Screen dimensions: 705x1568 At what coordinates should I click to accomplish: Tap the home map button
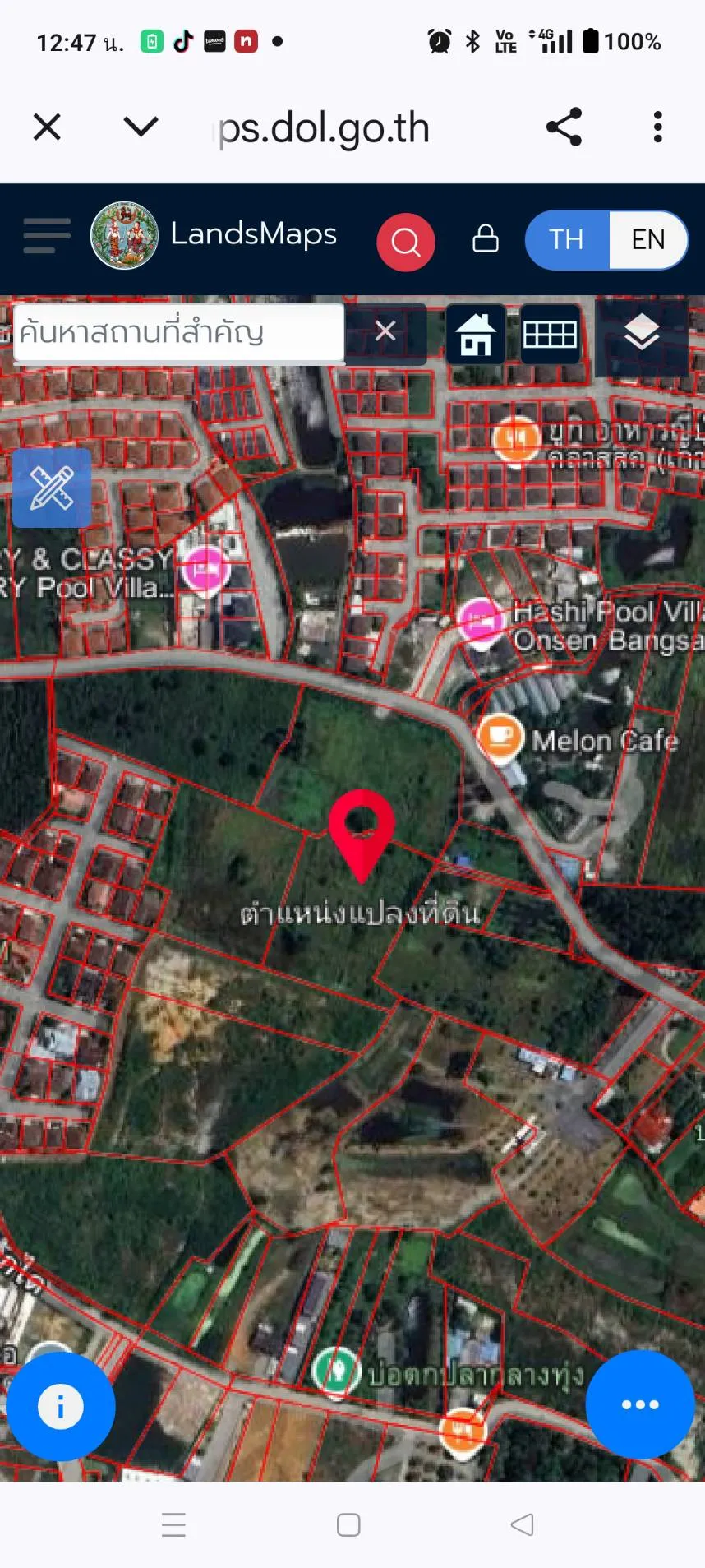click(476, 335)
